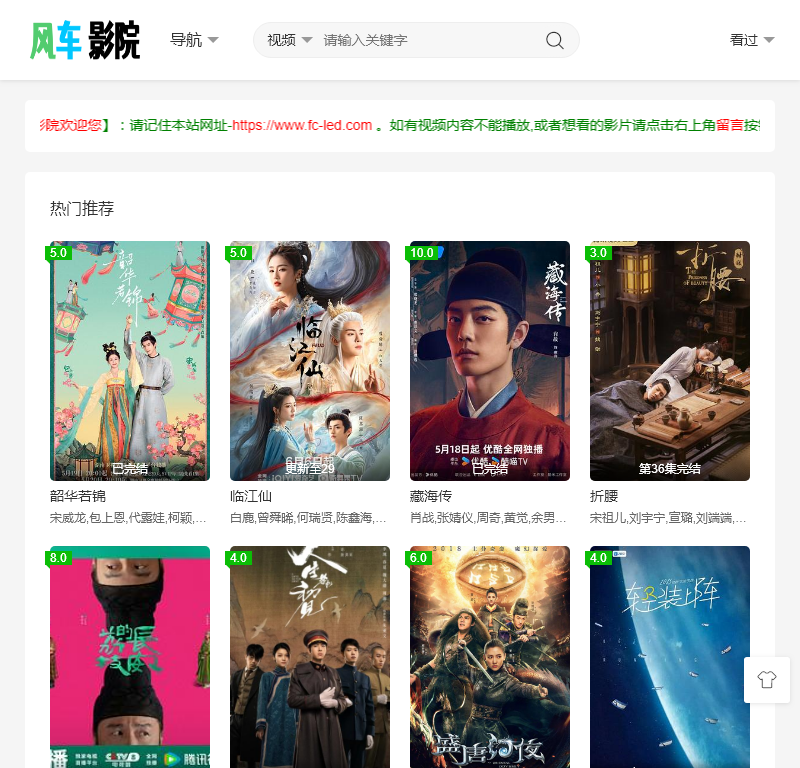
Task: Open the 韶华若锦 drama card
Action: click(x=130, y=361)
